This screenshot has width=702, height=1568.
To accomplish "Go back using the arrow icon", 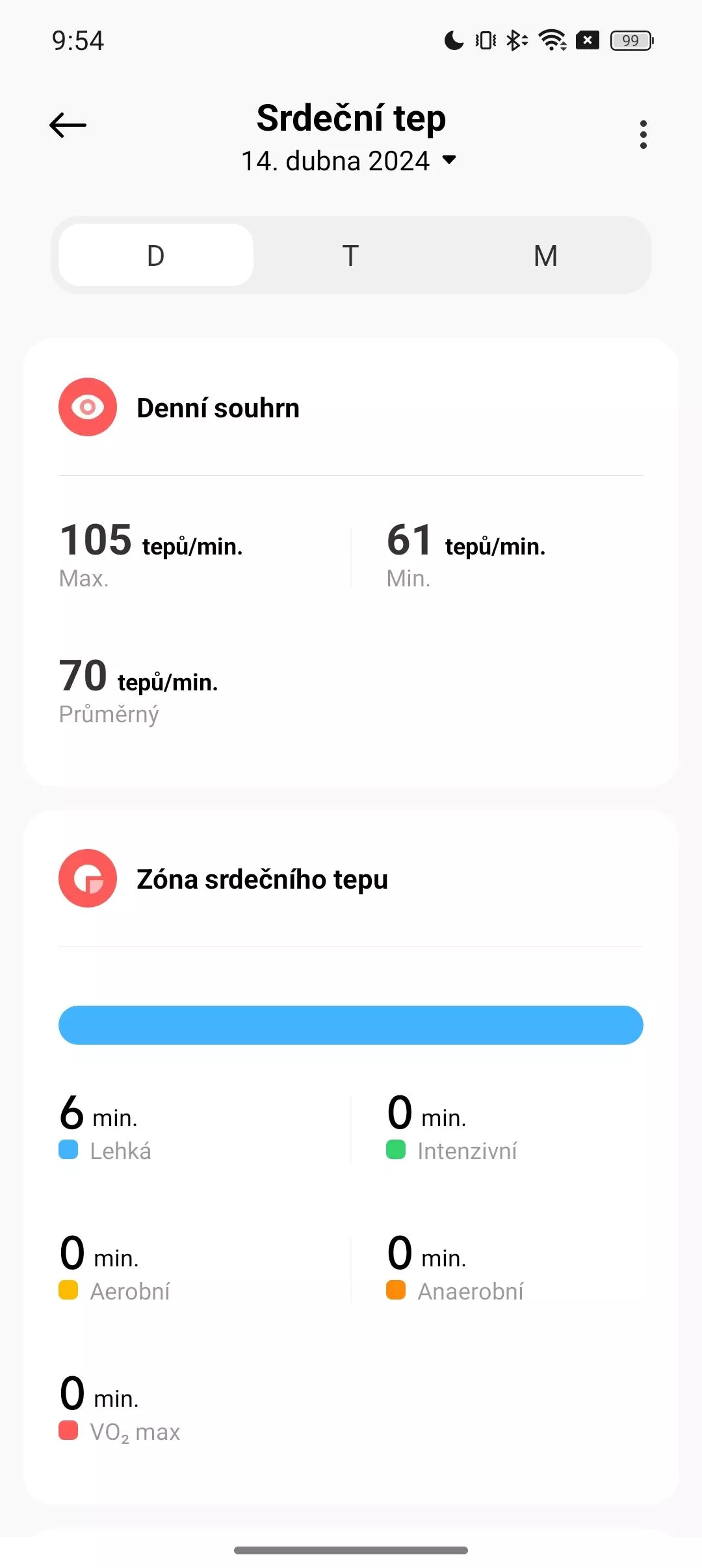I will pyautogui.click(x=68, y=125).
